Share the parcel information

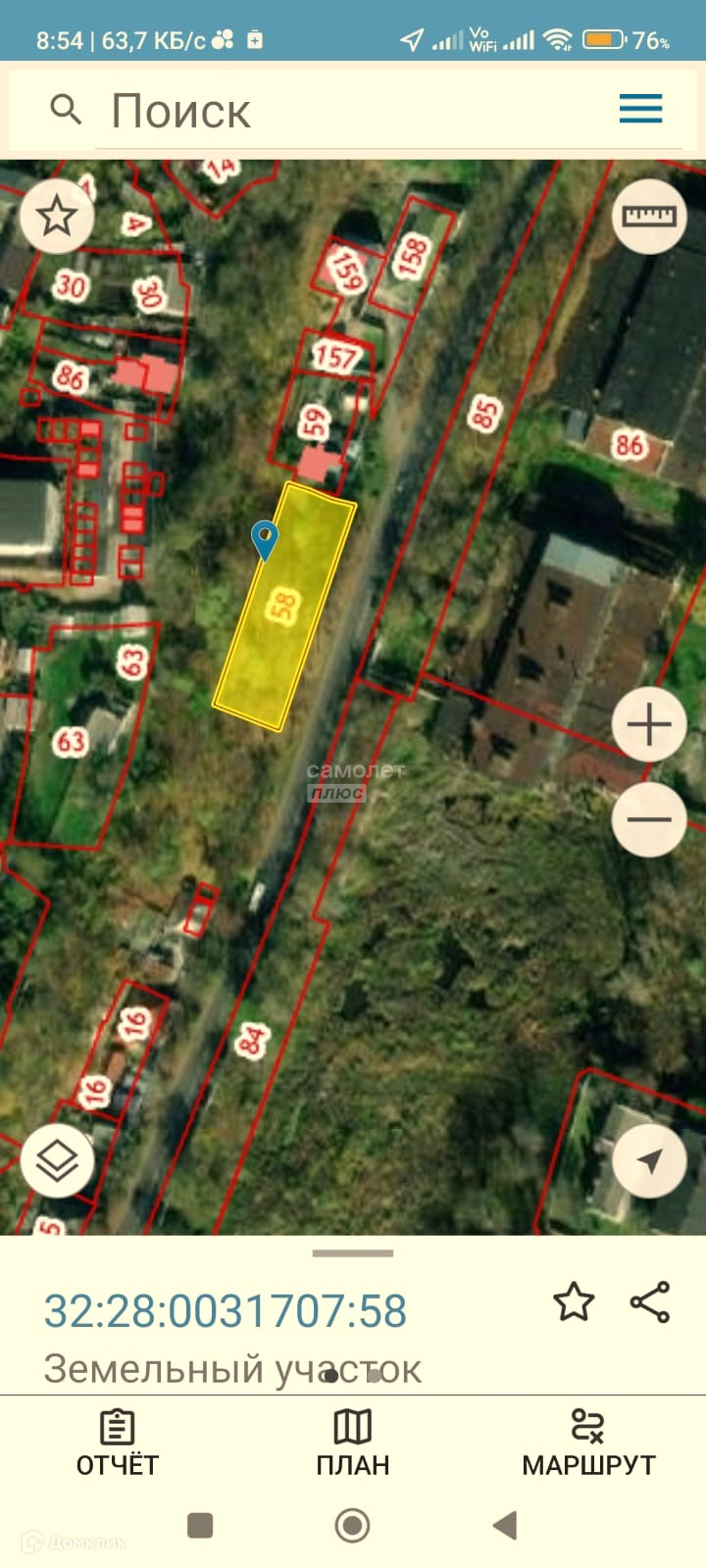pos(649,1302)
